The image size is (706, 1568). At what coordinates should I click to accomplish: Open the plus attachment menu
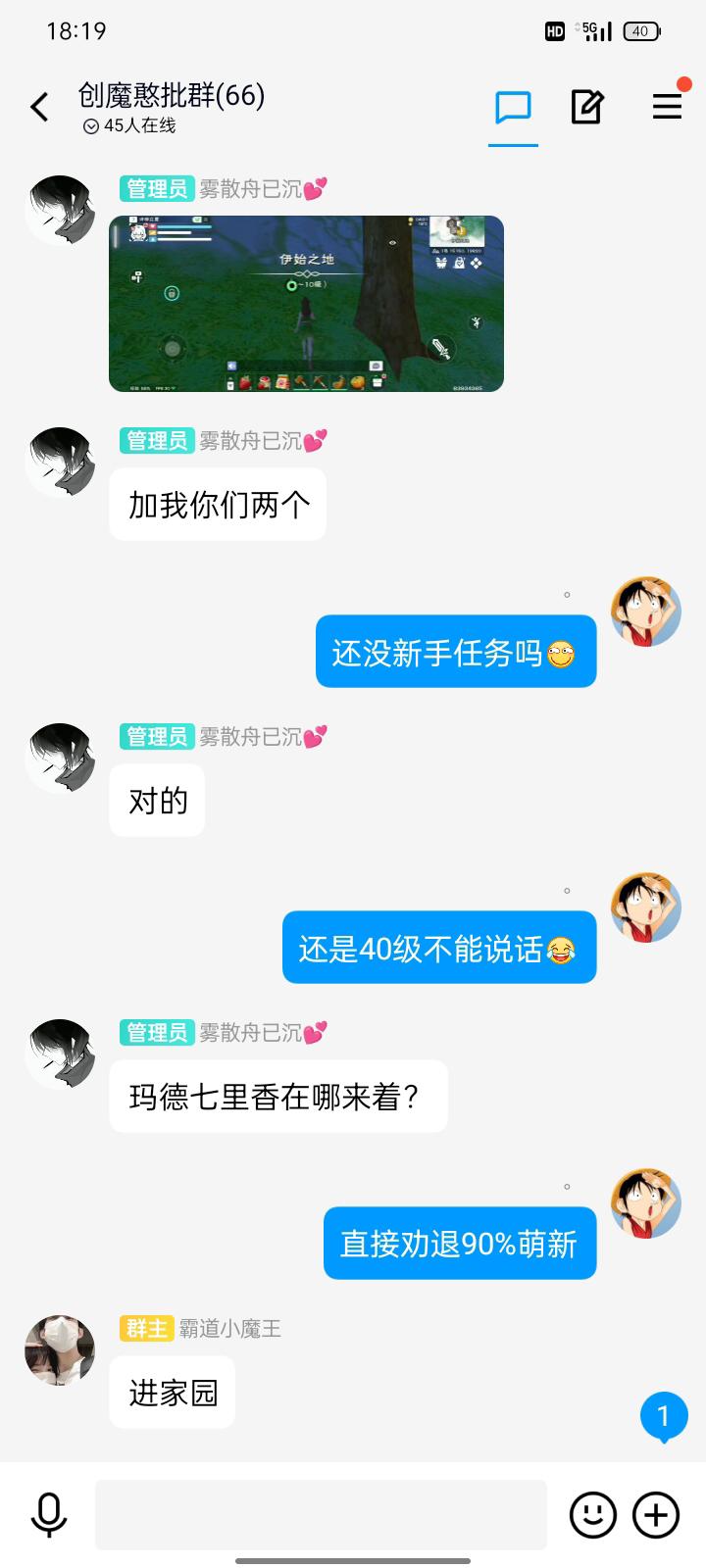pos(656,1514)
